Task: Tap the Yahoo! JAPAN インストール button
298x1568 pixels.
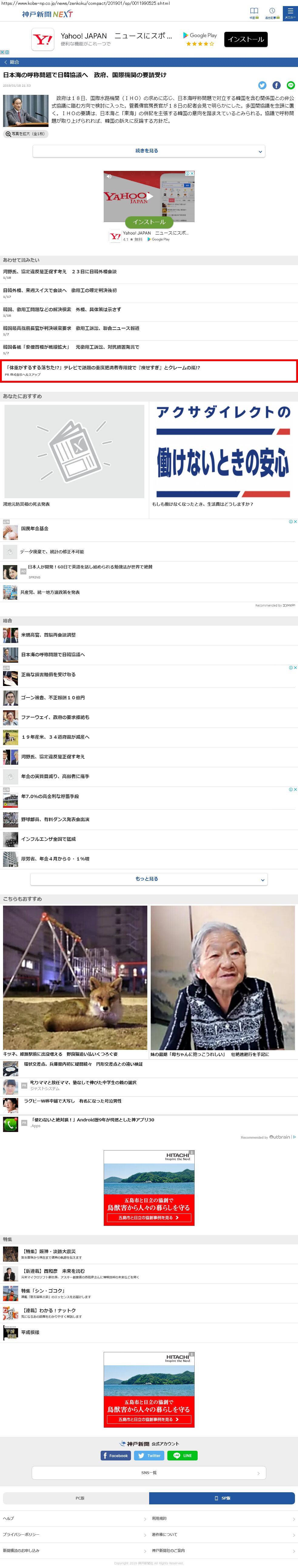Action: click(x=246, y=40)
